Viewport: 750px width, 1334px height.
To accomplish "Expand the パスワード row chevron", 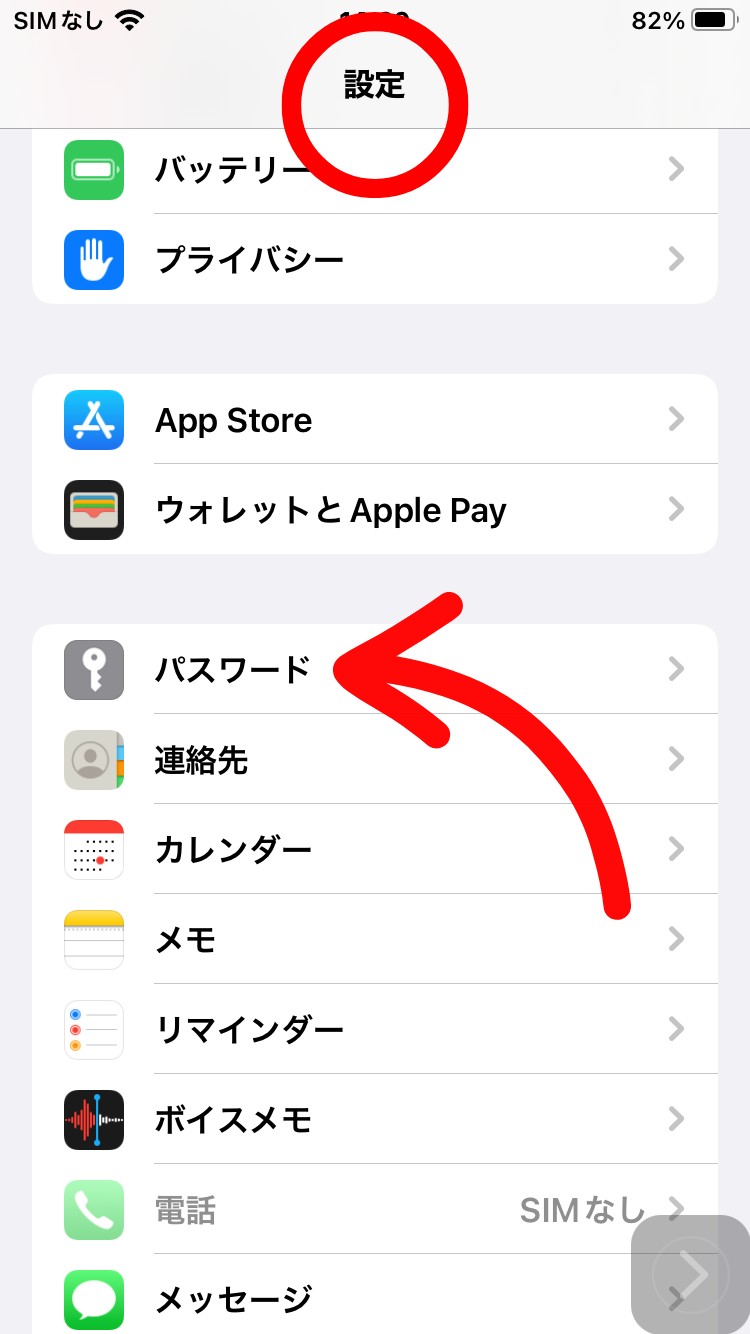I will click(x=678, y=669).
